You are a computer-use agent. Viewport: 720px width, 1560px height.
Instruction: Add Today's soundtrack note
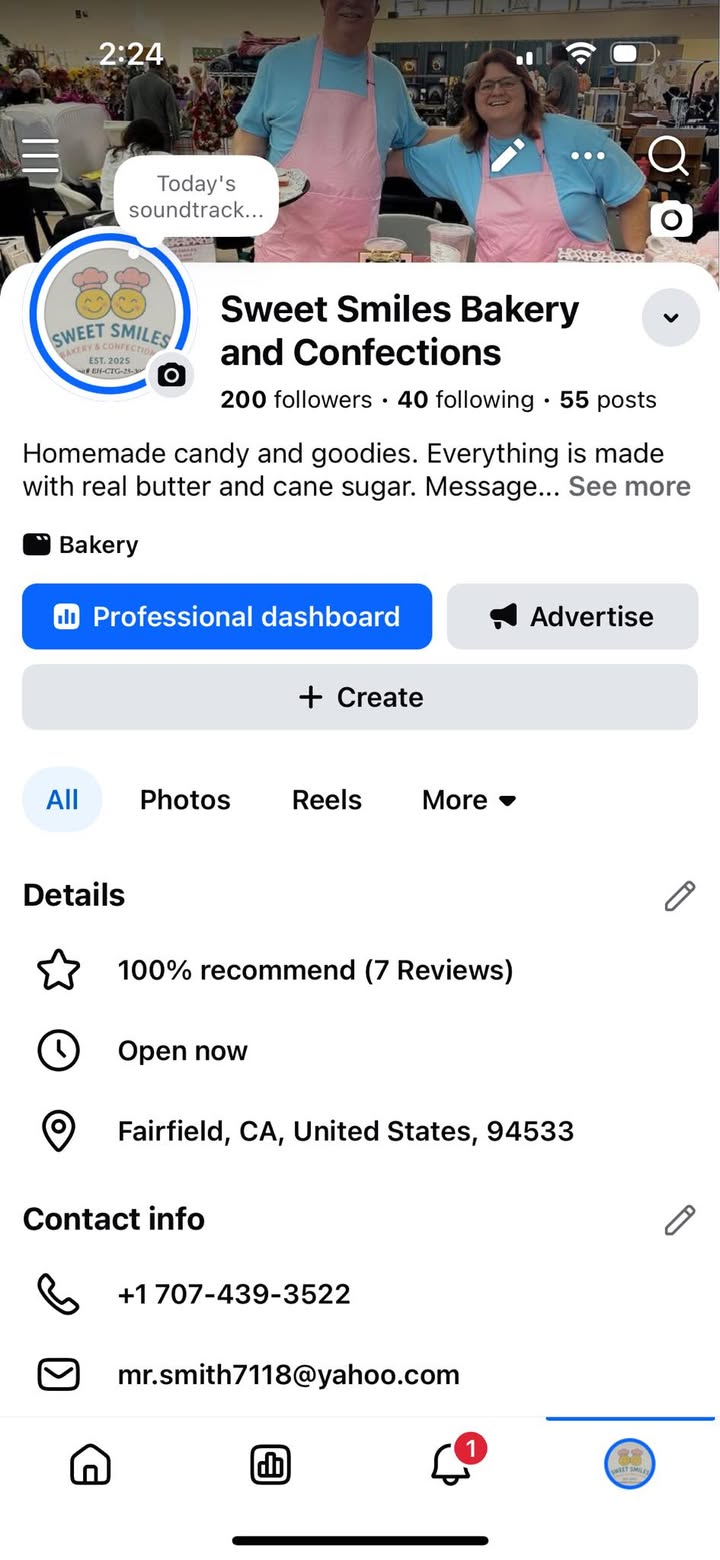(196, 197)
